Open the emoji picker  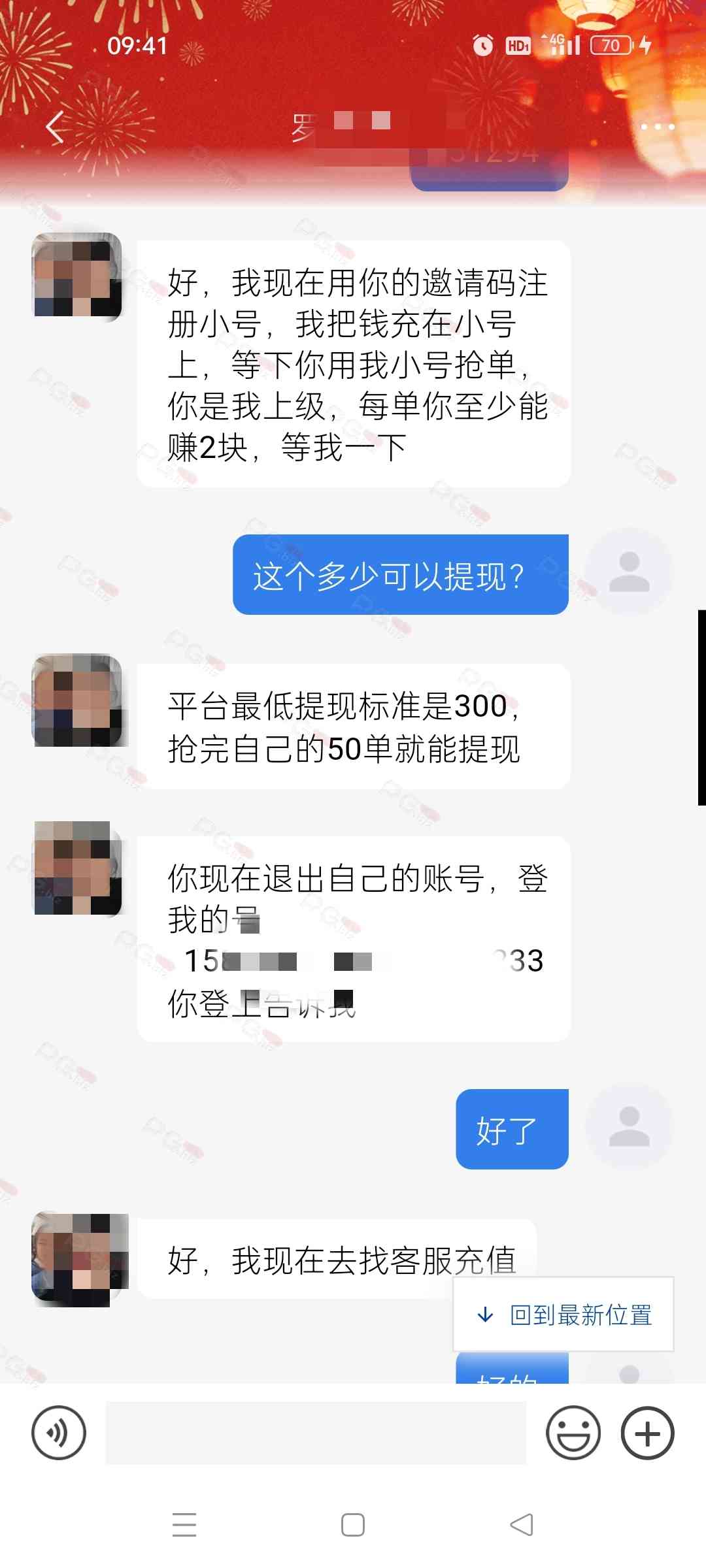click(x=573, y=1433)
